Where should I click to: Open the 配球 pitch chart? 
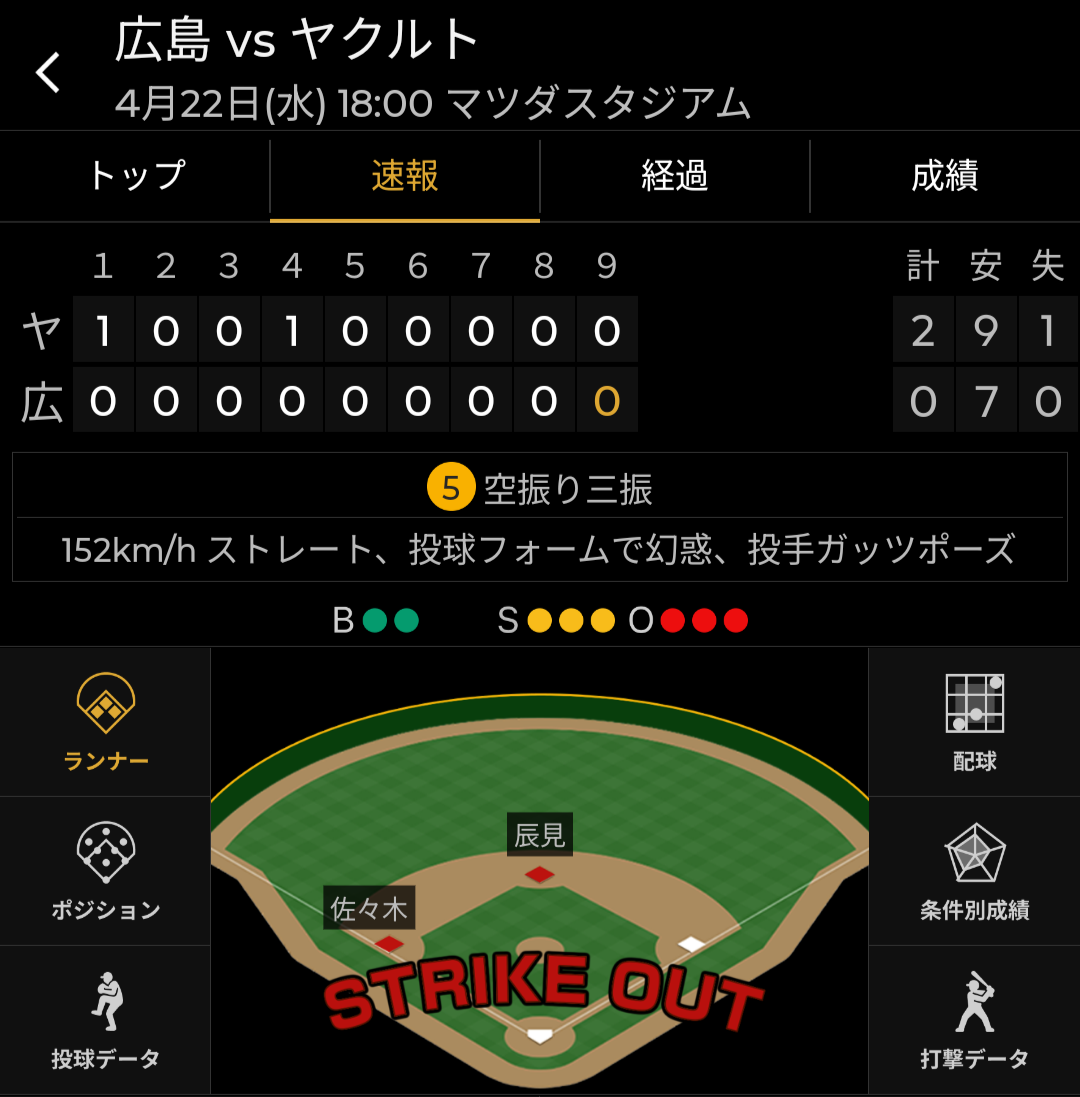point(974,722)
